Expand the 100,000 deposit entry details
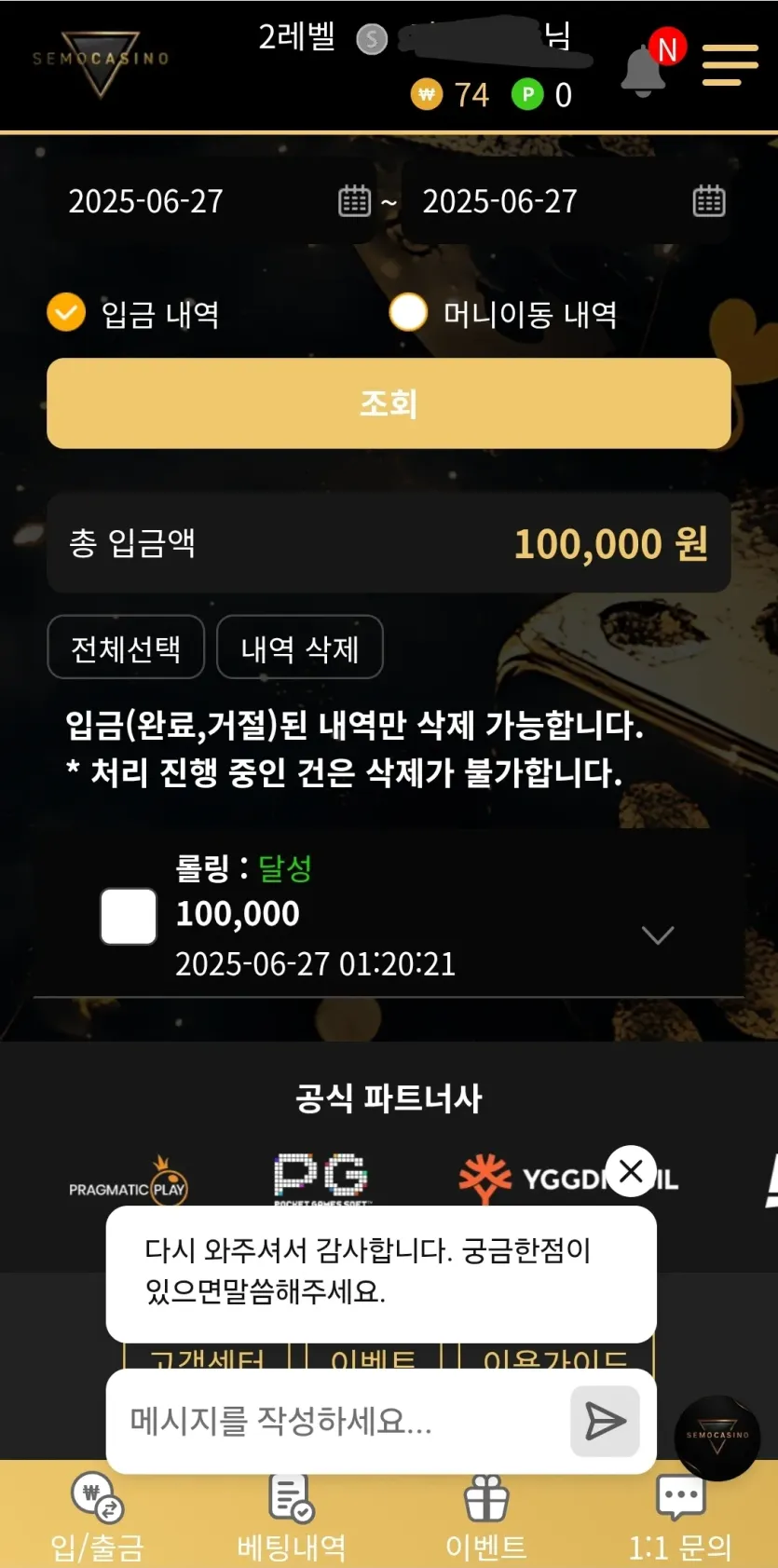The image size is (778, 1568). coord(658,934)
